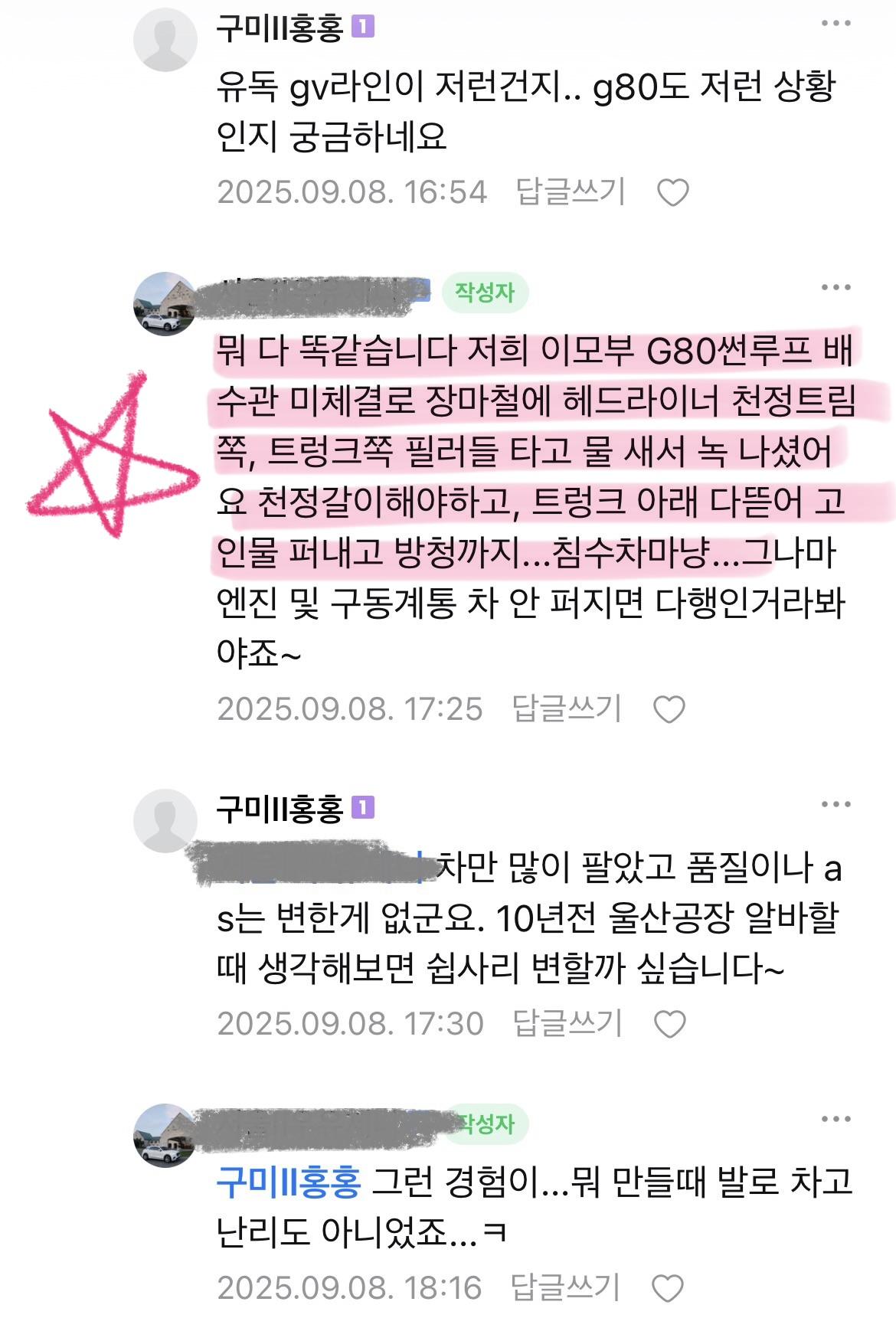
Task: Like the author's comment posted at 18:16
Action: pyautogui.click(x=668, y=1288)
